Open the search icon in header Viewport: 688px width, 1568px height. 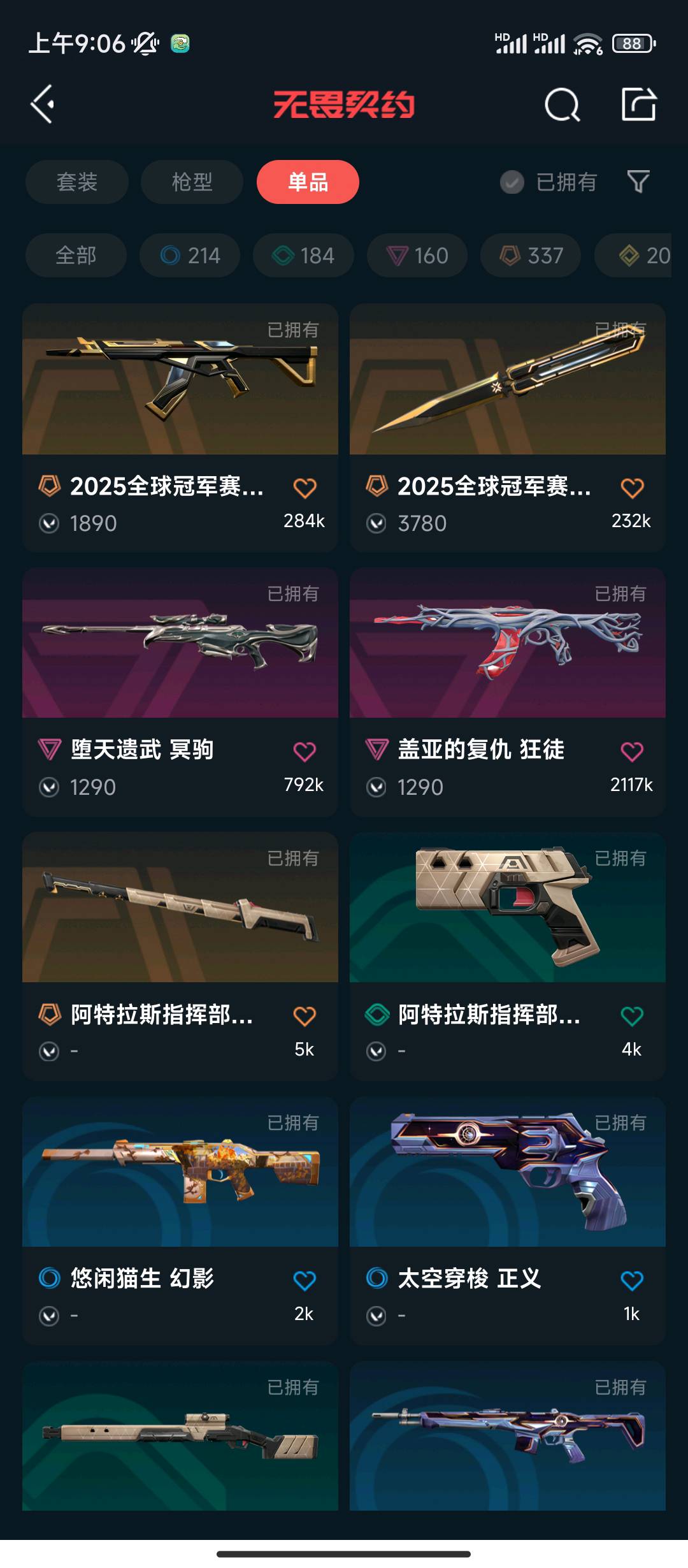pyautogui.click(x=562, y=105)
